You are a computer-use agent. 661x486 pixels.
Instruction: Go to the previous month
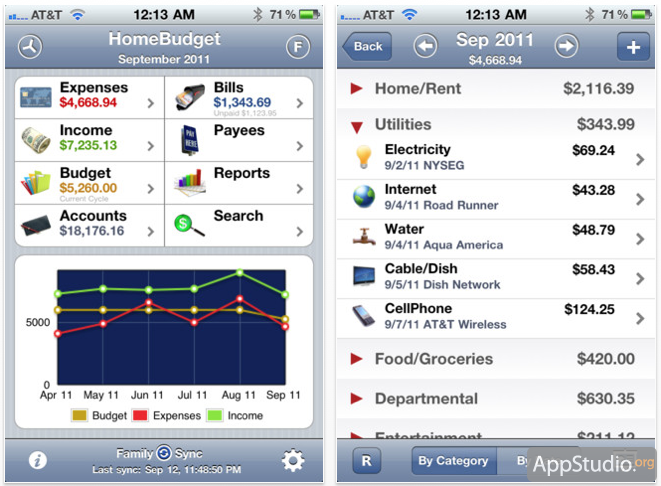tap(425, 46)
